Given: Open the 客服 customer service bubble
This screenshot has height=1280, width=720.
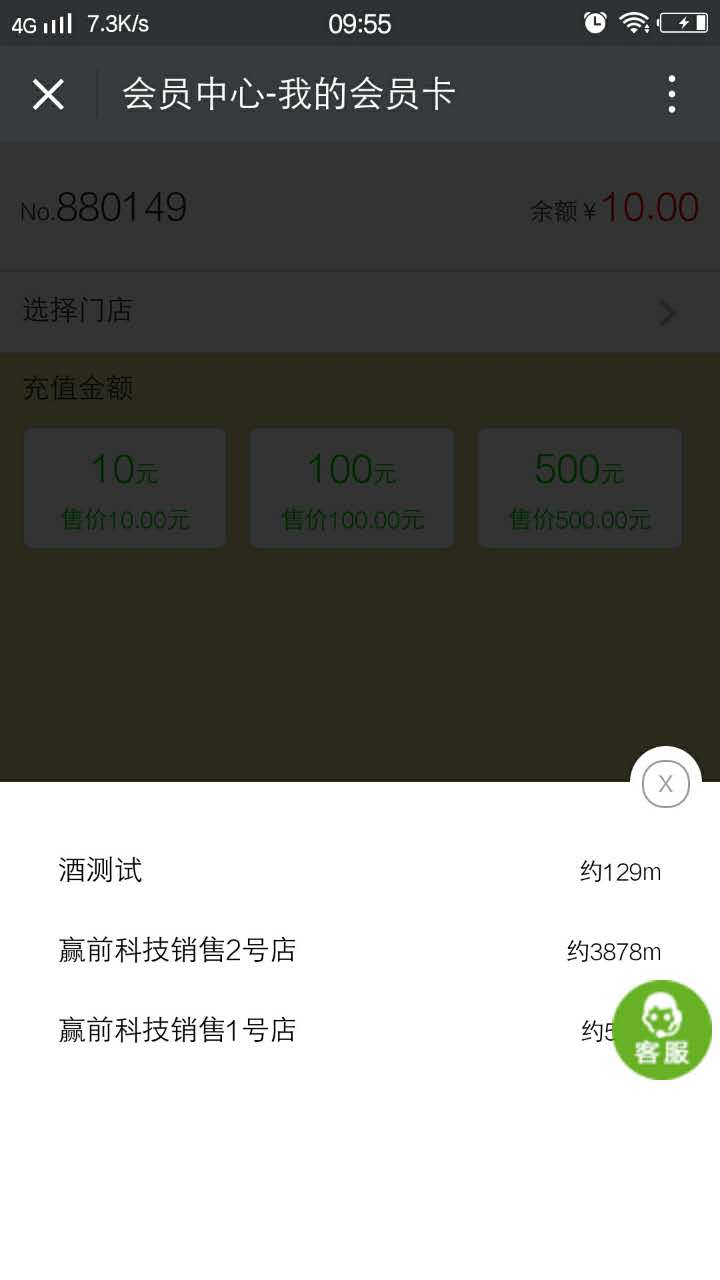Looking at the screenshot, I should pyautogui.click(x=662, y=1030).
